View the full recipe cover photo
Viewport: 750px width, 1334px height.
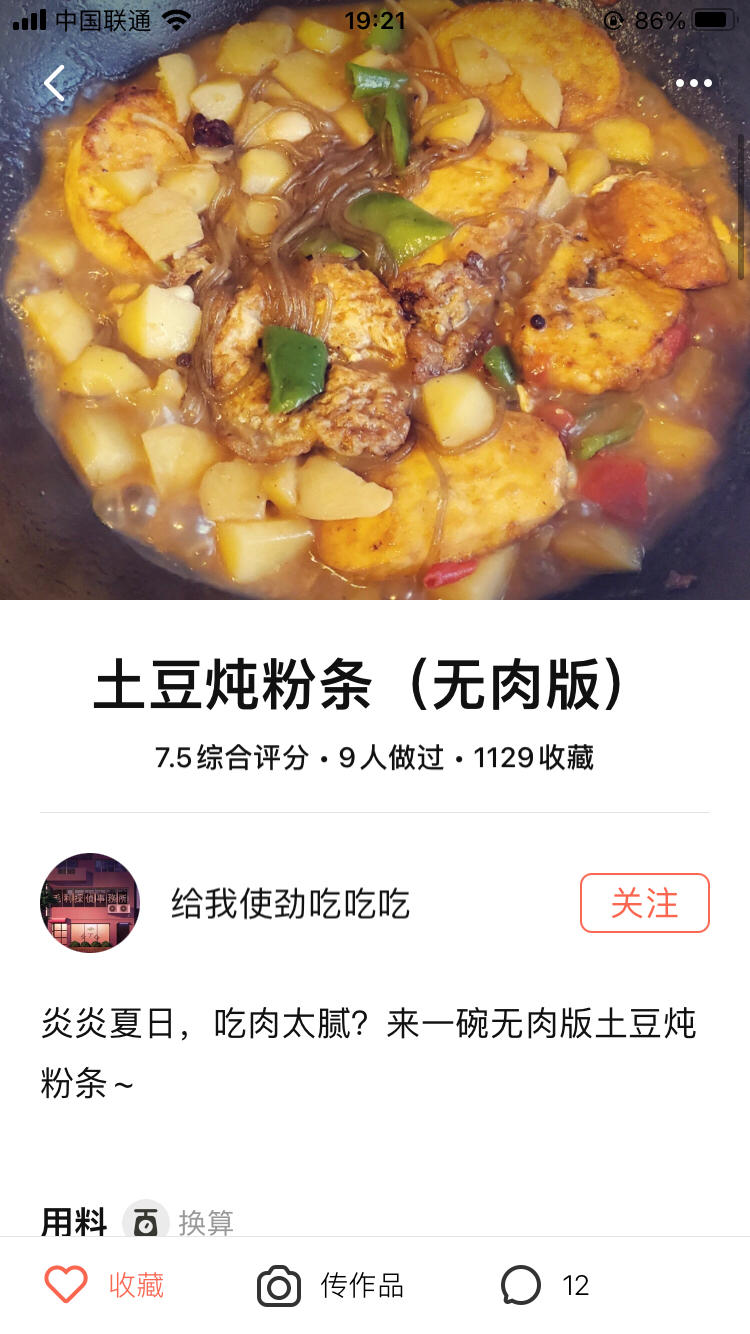click(375, 330)
